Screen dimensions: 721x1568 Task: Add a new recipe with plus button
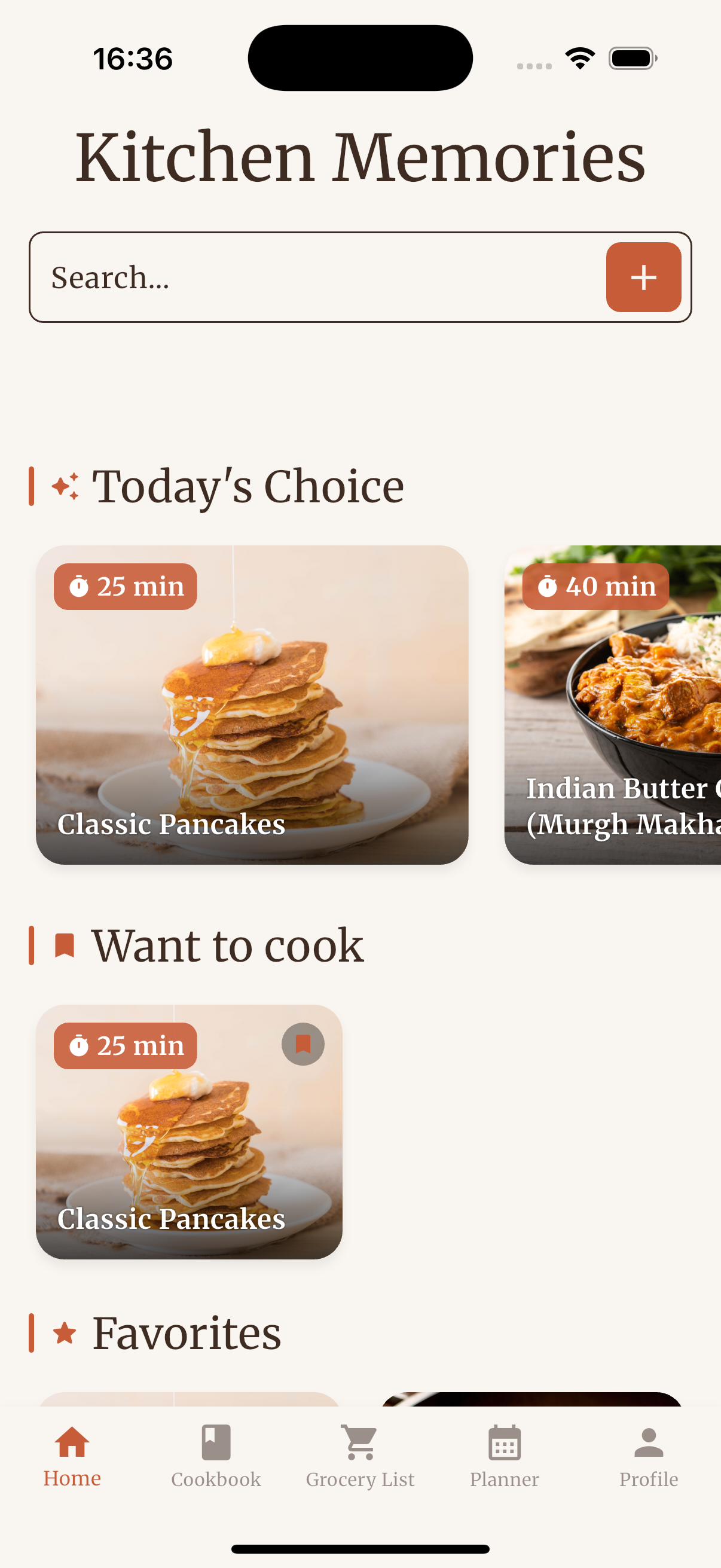pyautogui.click(x=643, y=277)
